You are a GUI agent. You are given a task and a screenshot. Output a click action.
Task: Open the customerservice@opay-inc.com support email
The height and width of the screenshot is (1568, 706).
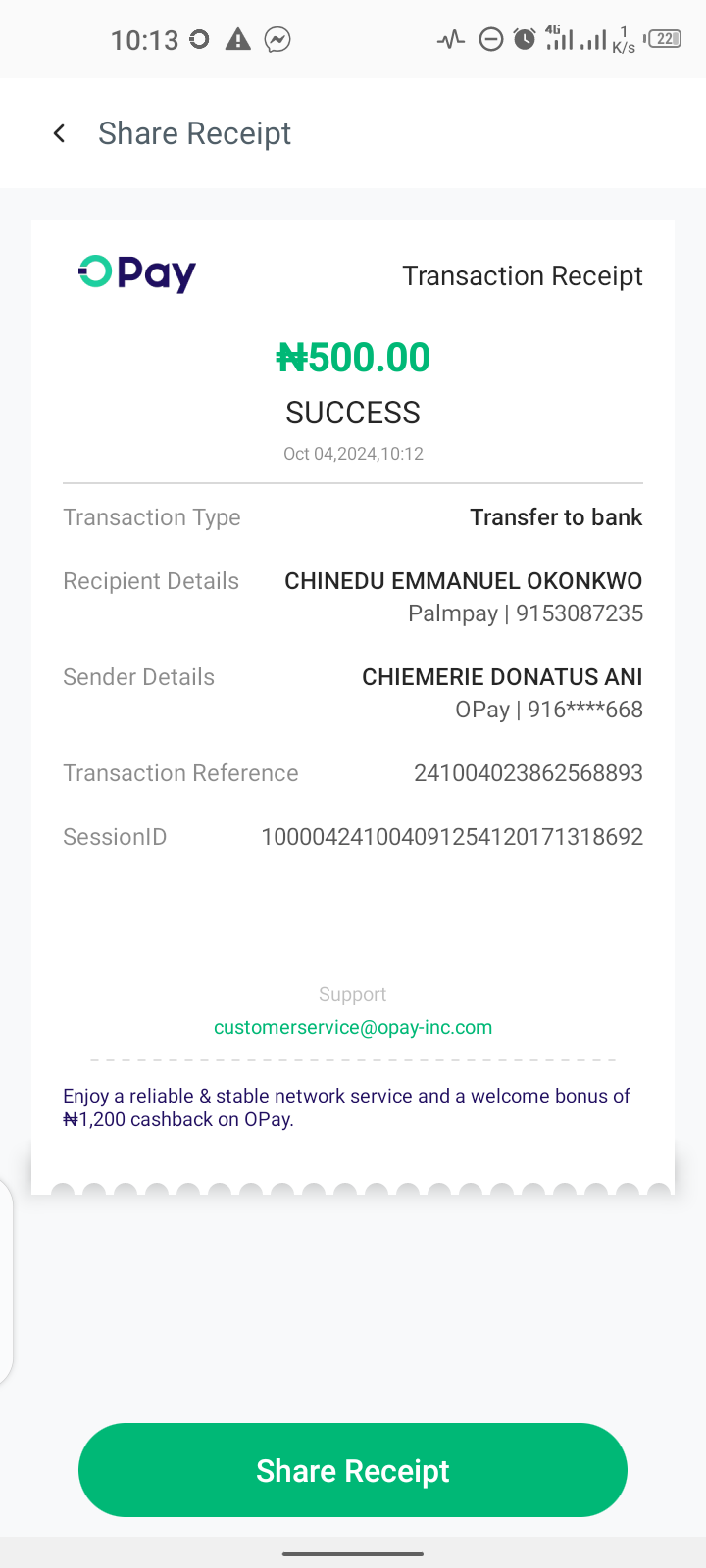tap(353, 1027)
